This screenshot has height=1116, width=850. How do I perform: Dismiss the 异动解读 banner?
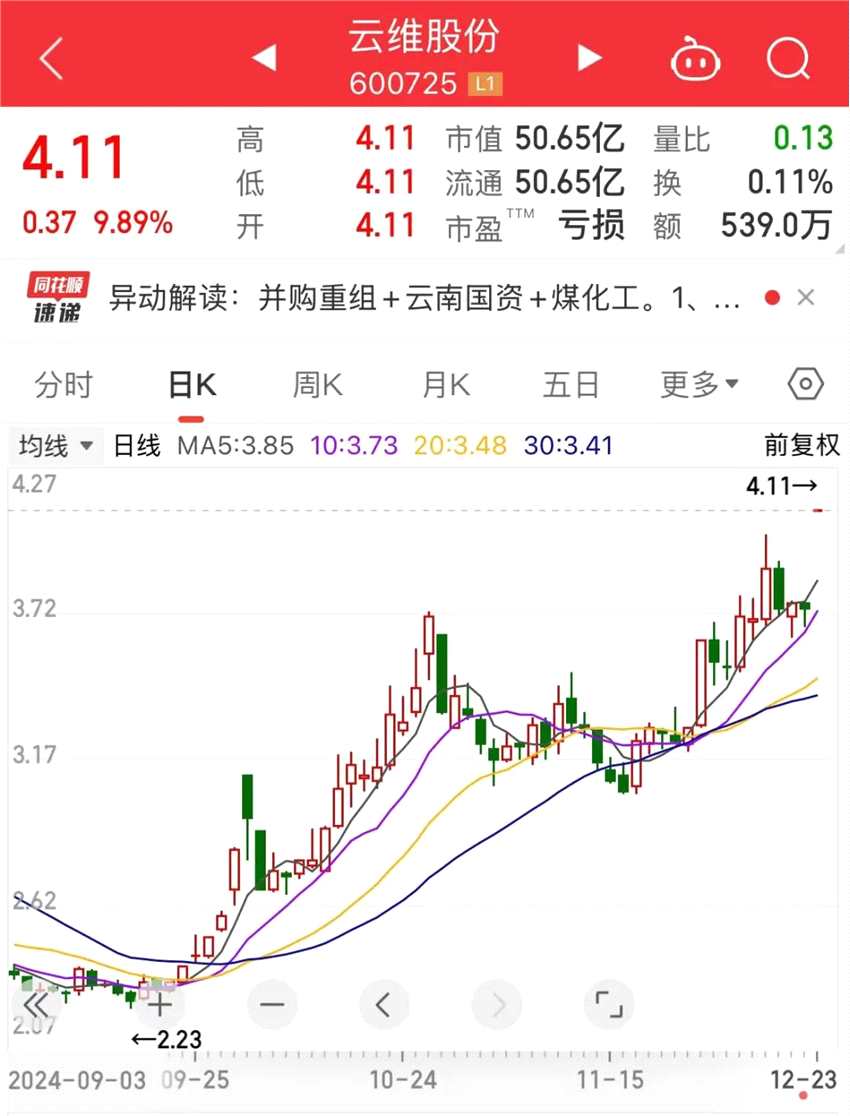point(806,297)
